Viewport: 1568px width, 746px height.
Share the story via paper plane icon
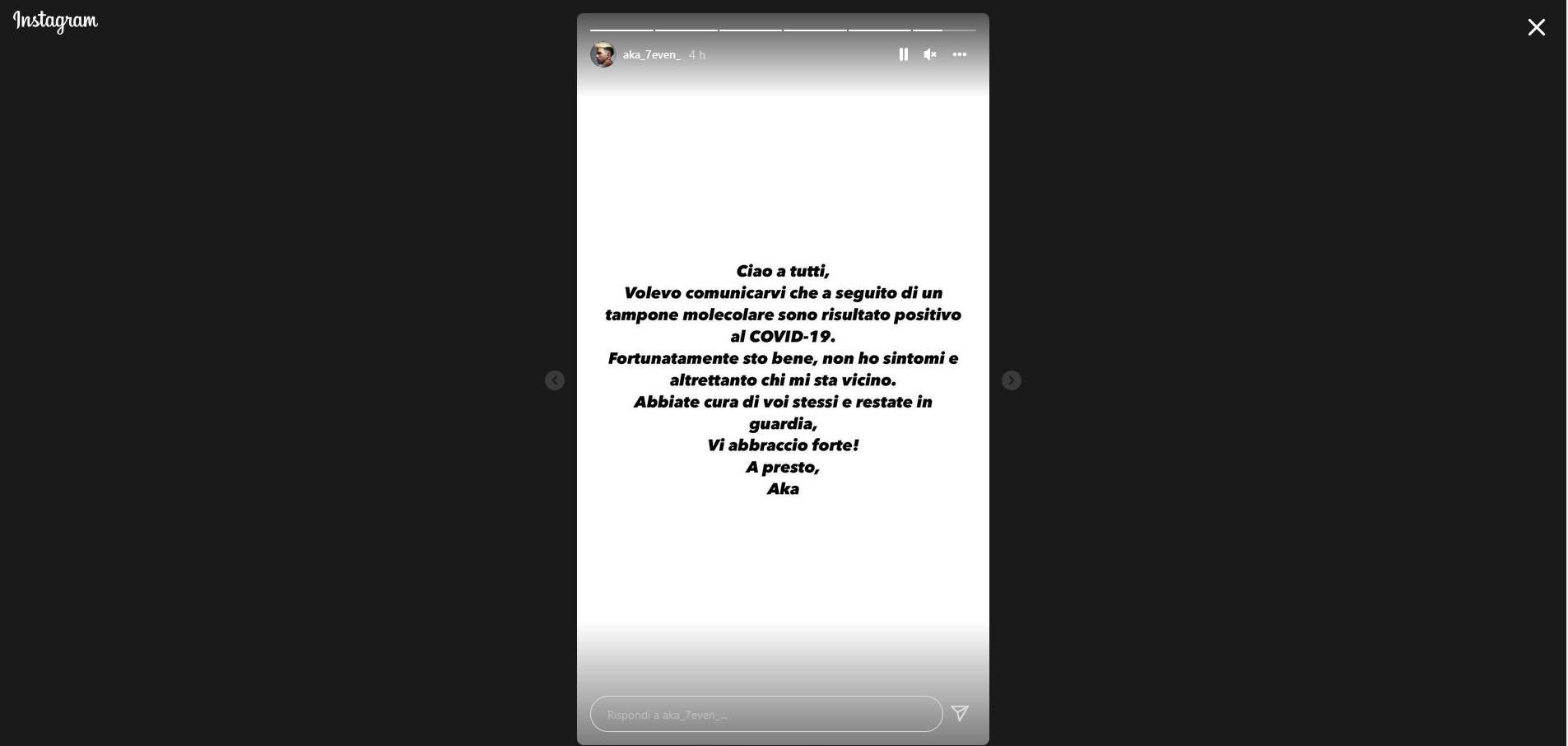tap(960, 713)
